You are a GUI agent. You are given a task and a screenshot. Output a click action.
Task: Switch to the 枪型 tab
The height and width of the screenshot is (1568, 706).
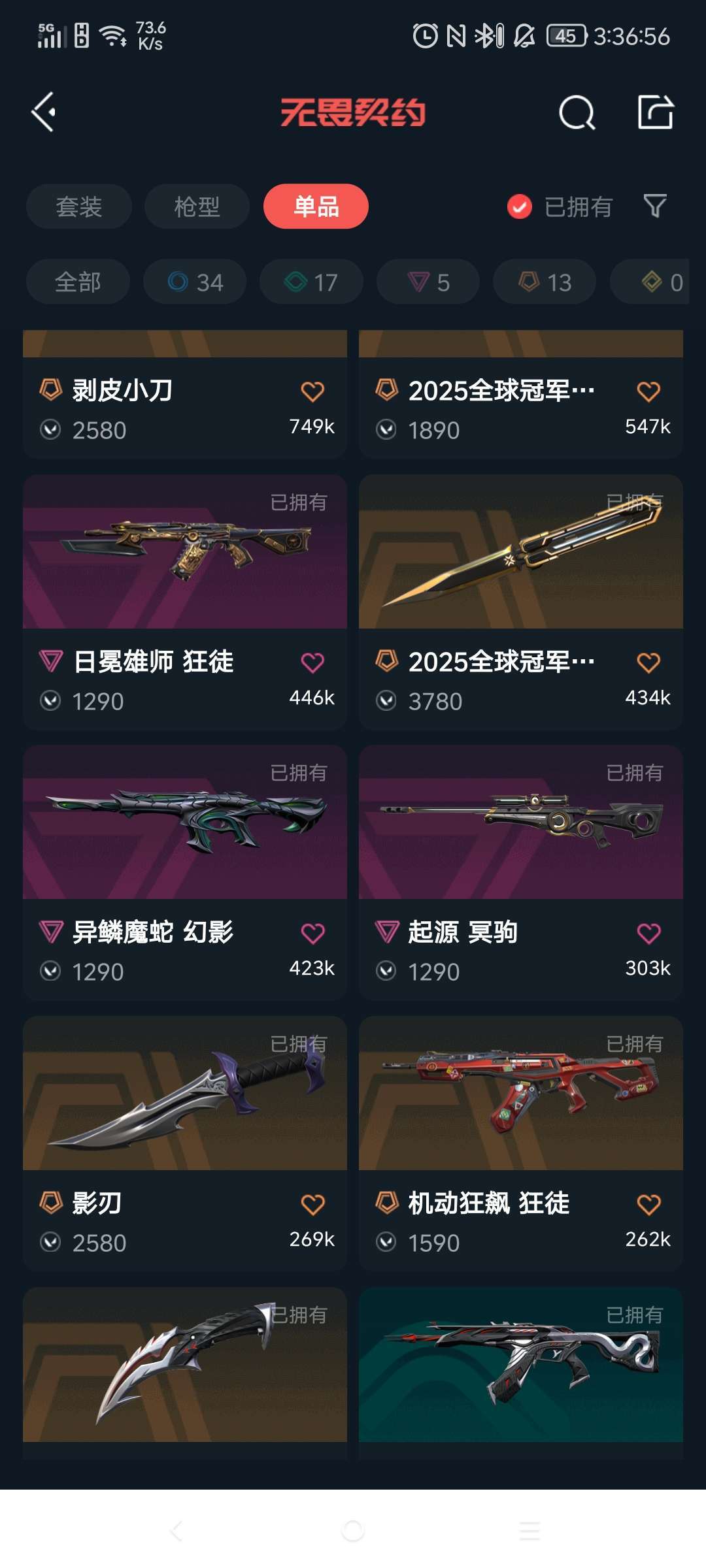[196, 206]
